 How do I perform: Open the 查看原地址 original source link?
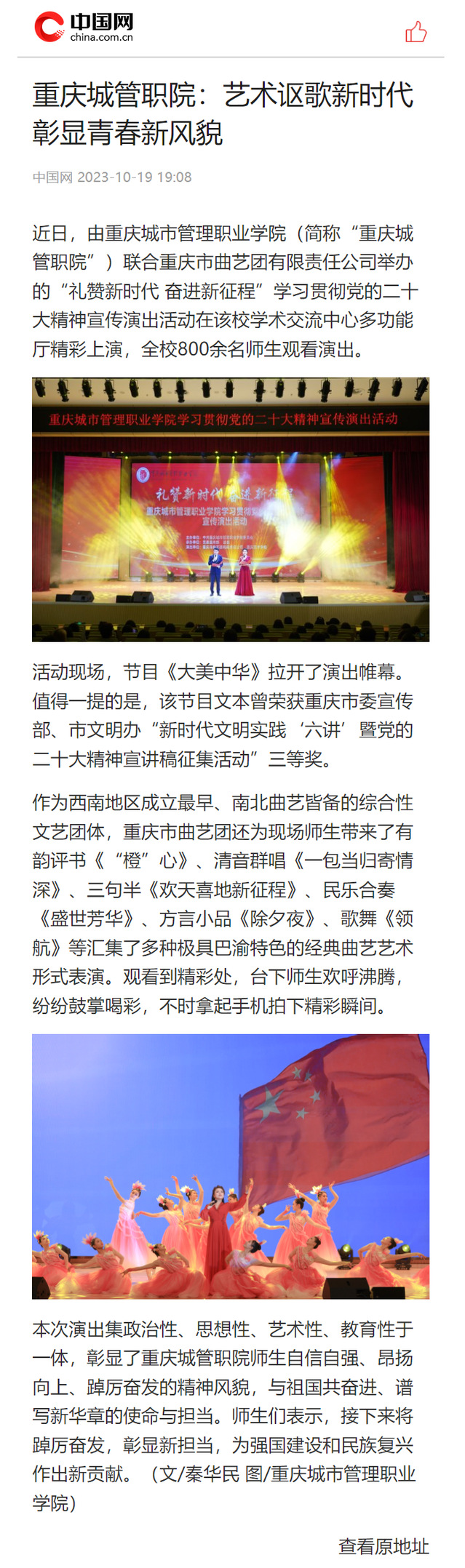pyautogui.click(x=383, y=1545)
